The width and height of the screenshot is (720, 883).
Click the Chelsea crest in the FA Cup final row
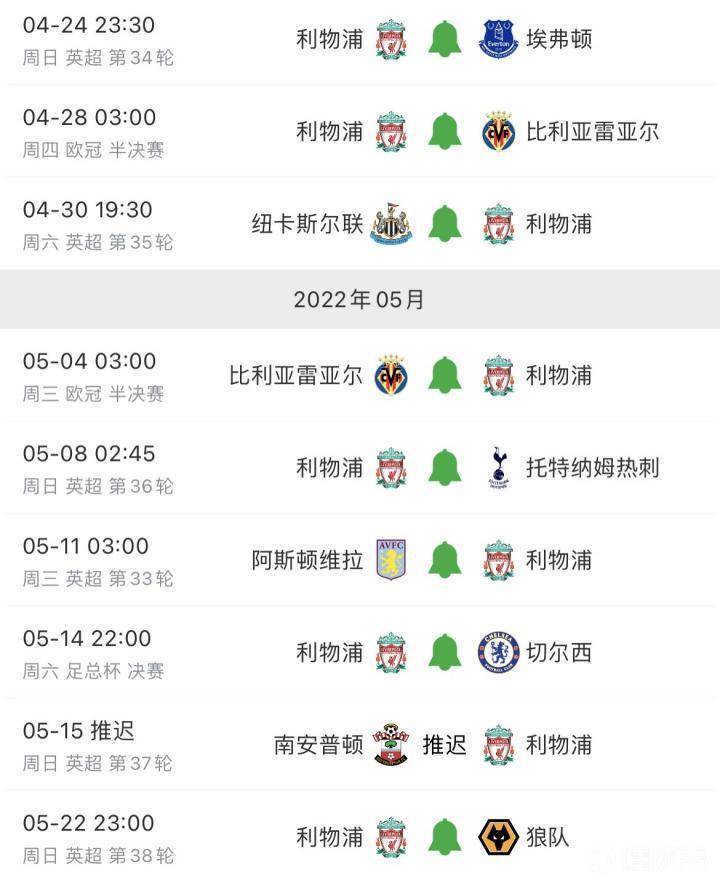496,651
